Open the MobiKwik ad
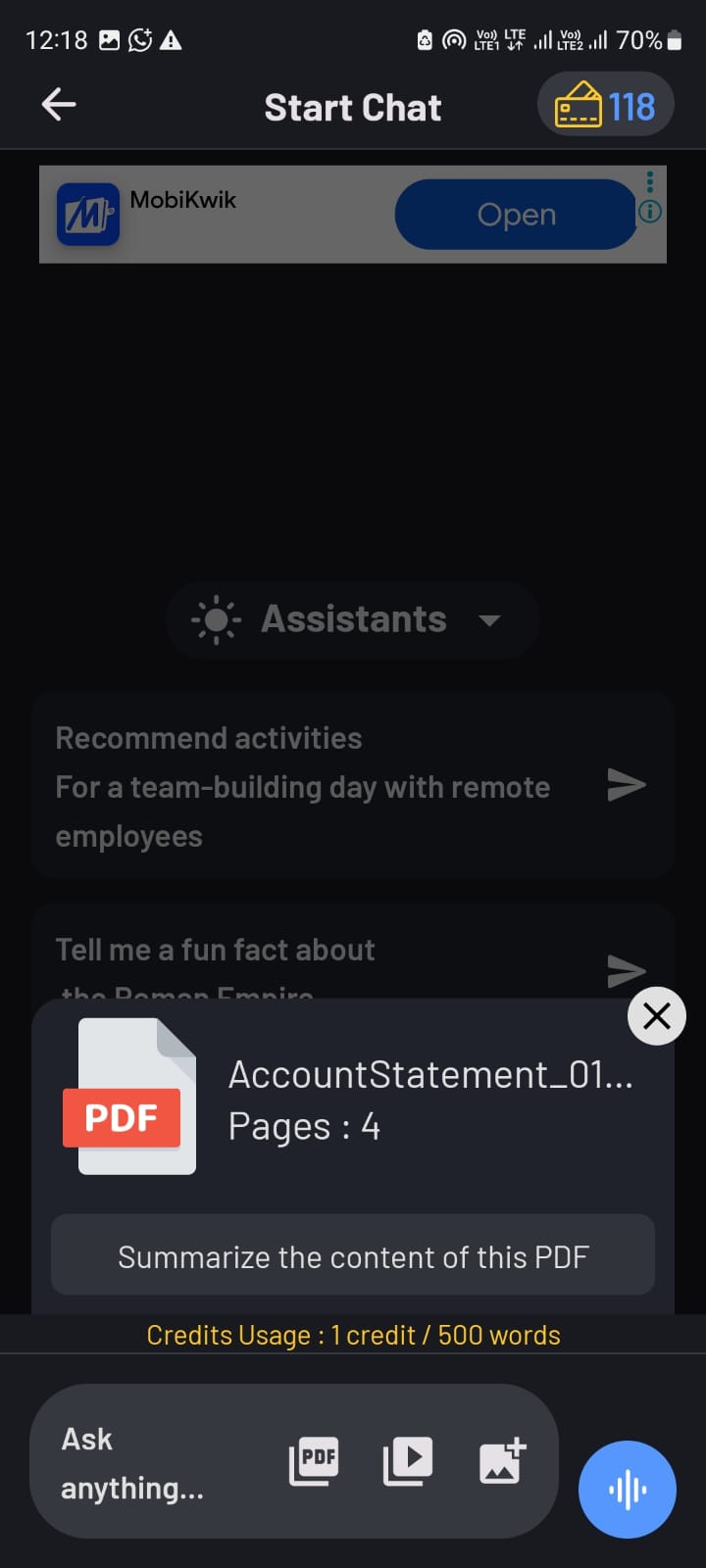Screen dimensions: 706x1568 coord(516,215)
